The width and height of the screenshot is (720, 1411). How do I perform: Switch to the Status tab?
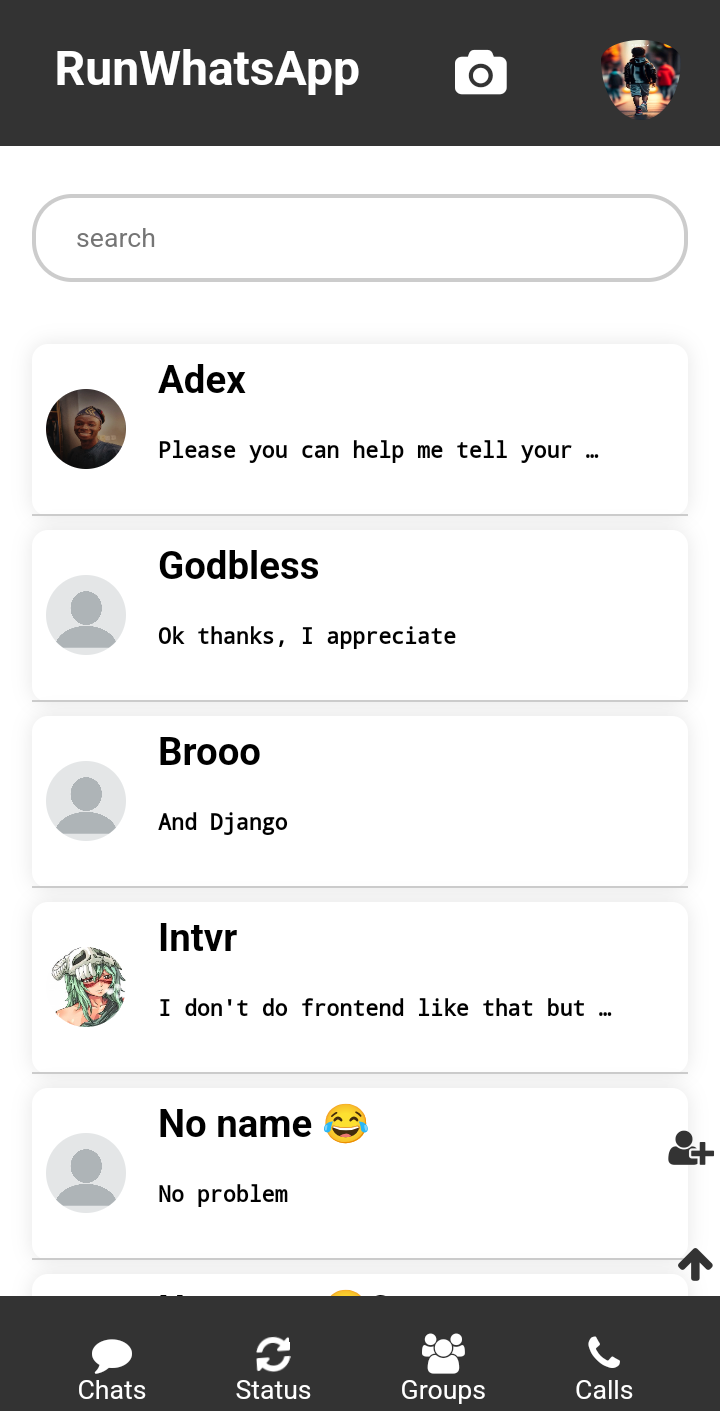273,1371
